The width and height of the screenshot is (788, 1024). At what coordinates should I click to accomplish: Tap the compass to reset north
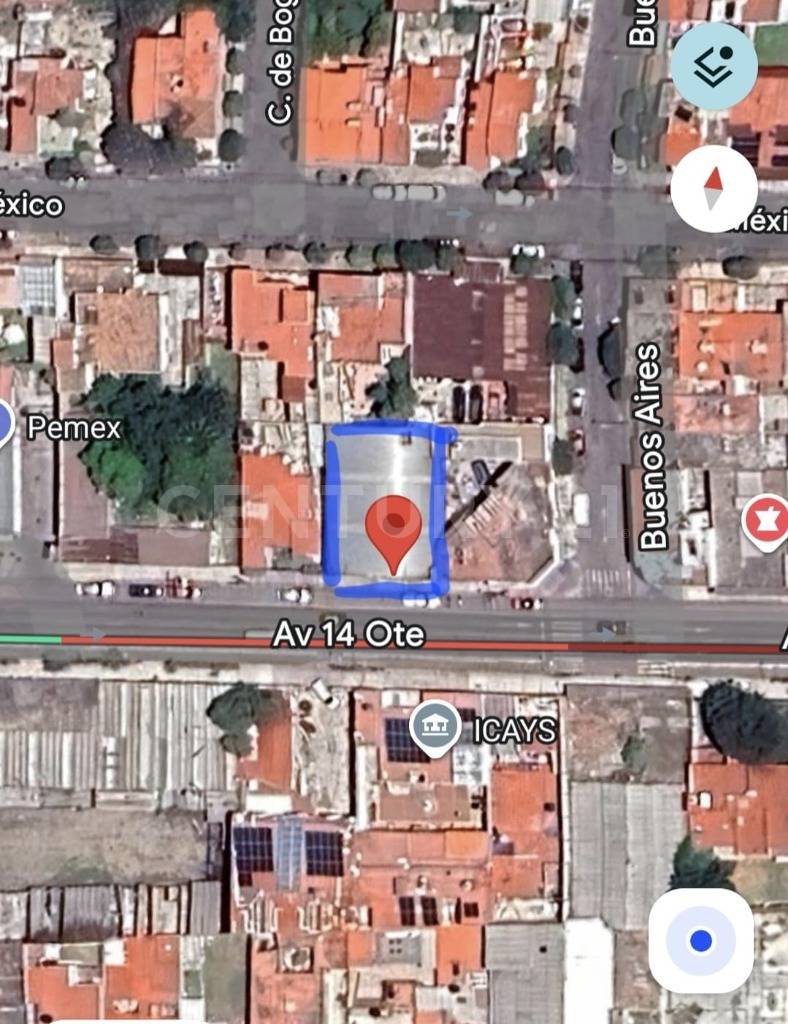pos(713,188)
